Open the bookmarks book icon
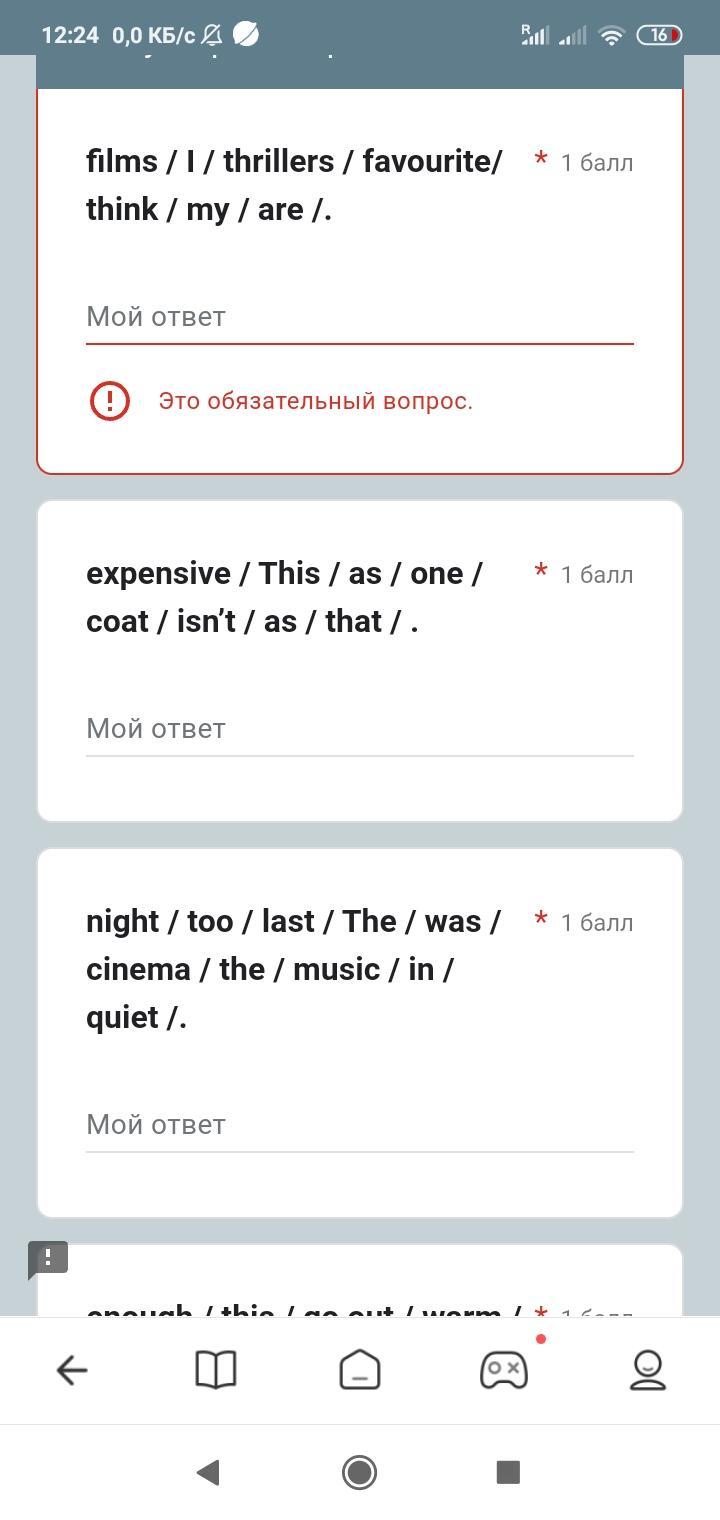This screenshot has width=720, height=1520. pyautogui.click(x=215, y=1370)
